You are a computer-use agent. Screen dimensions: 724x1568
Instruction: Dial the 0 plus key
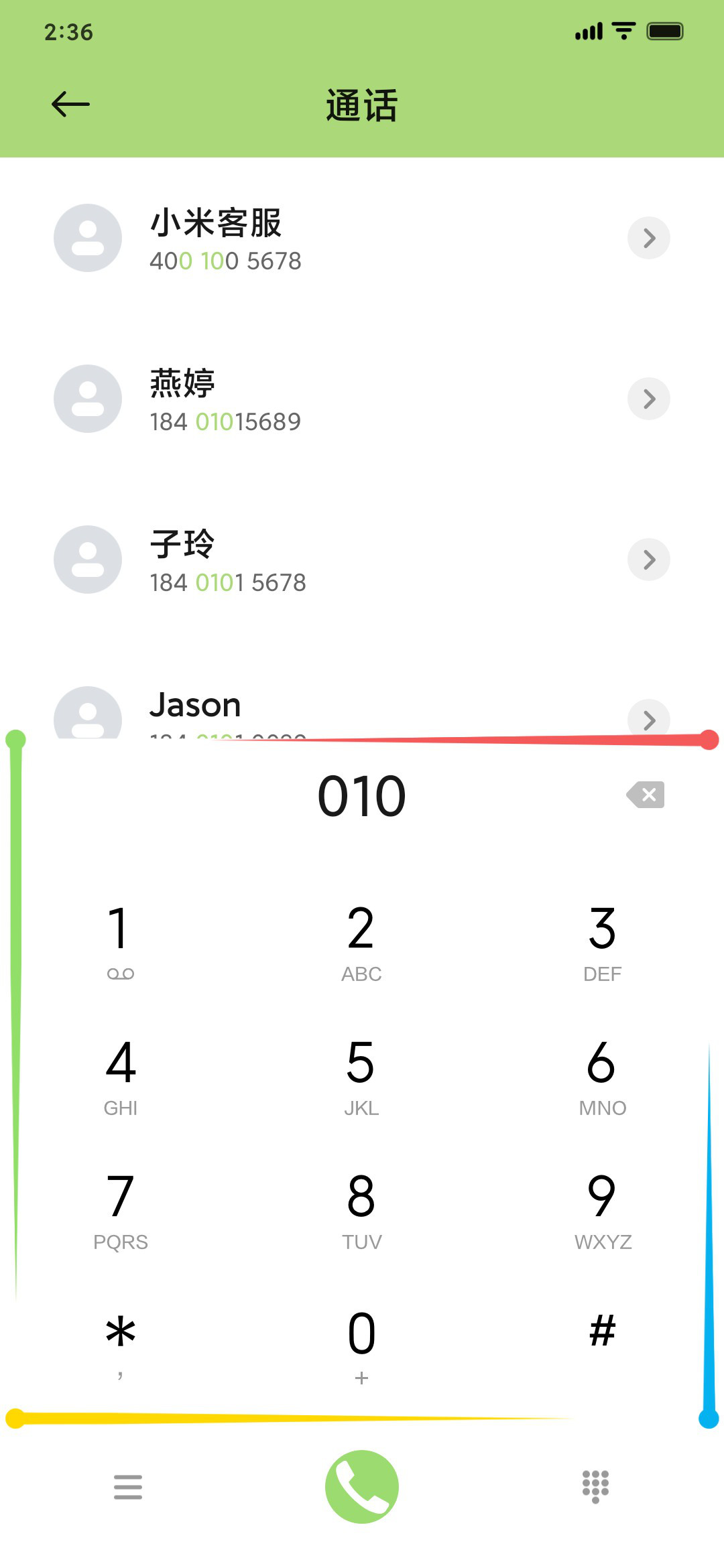click(x=361, y=1345)
